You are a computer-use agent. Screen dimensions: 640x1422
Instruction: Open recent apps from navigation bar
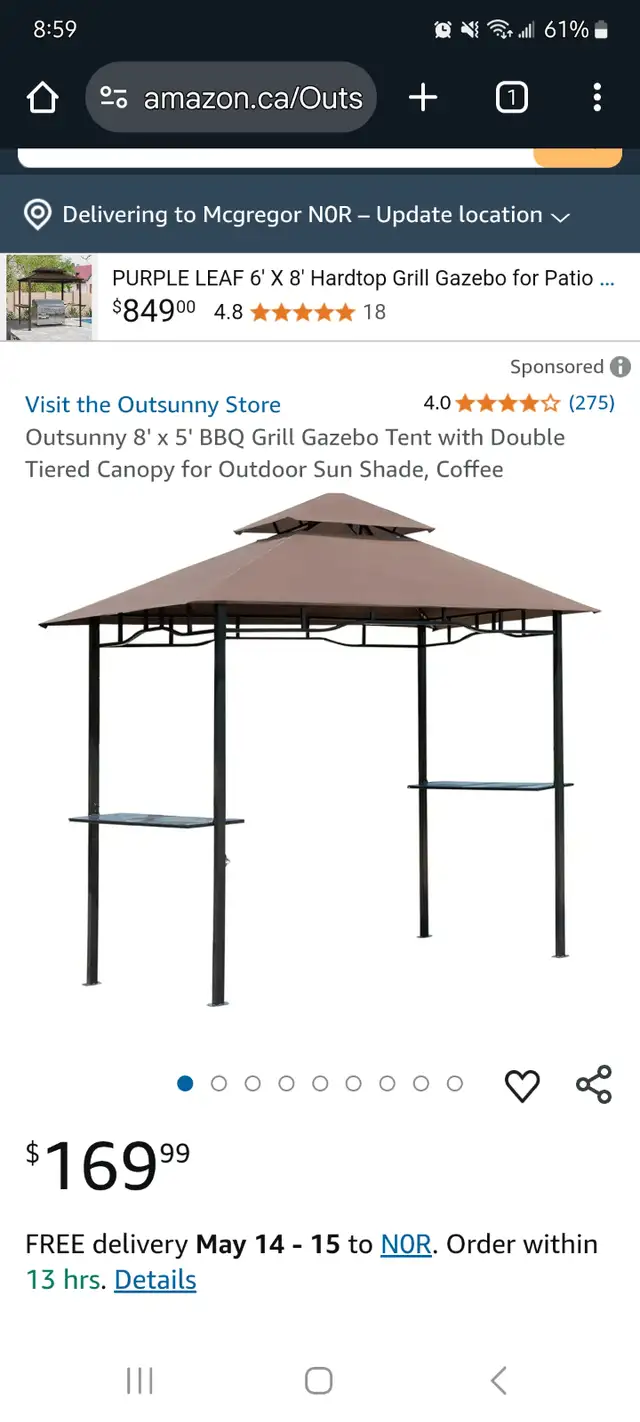140,1381
